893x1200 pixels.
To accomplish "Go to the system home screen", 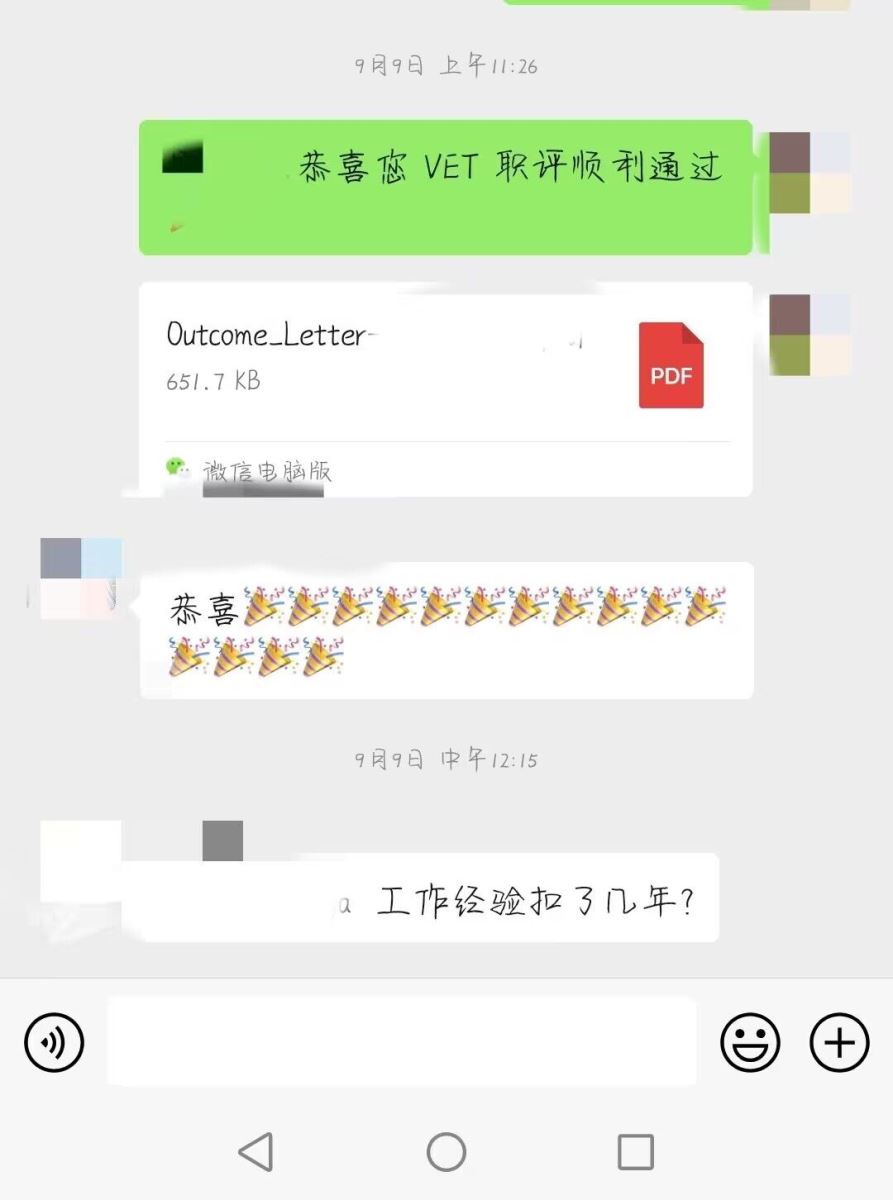I will tap(446, 1152).
